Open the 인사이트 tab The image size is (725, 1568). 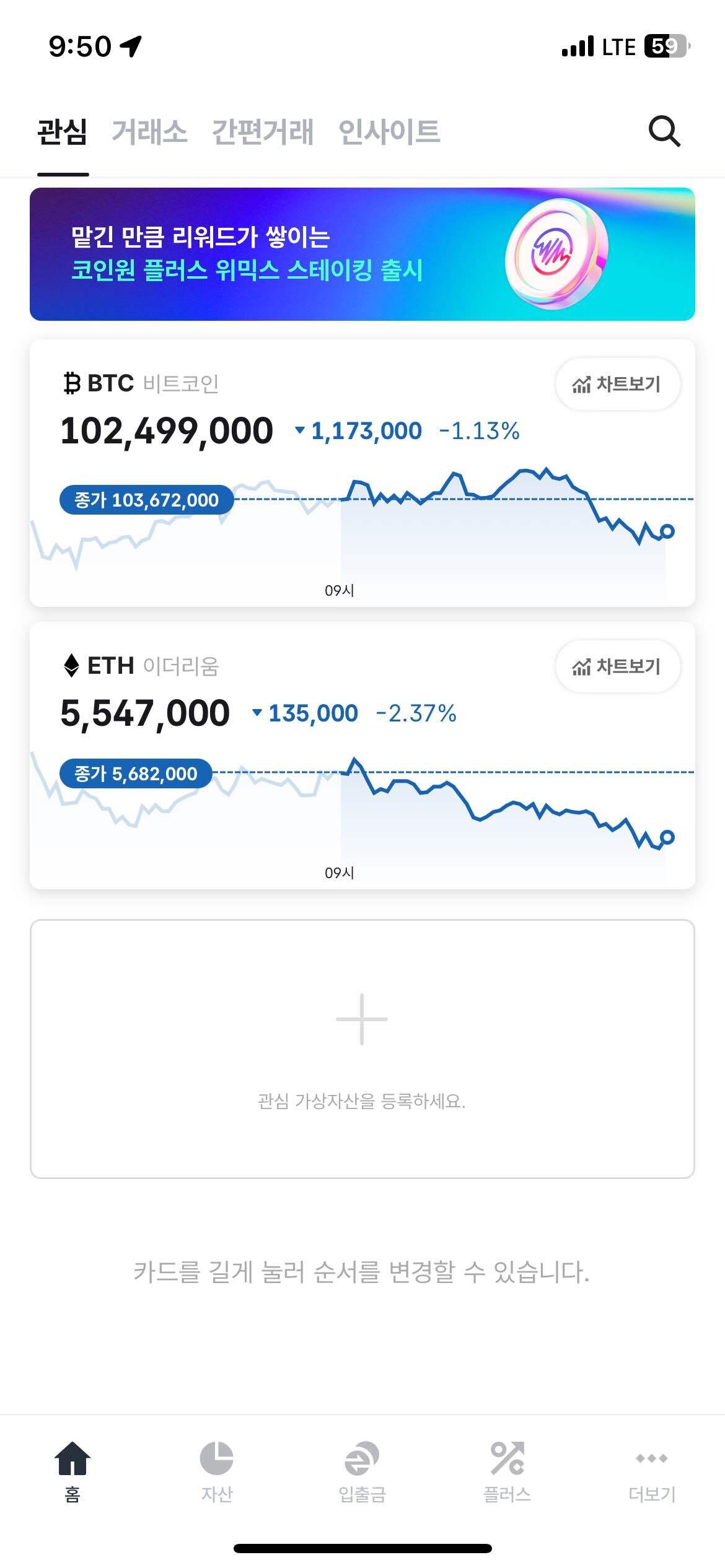tap(389, 132)
